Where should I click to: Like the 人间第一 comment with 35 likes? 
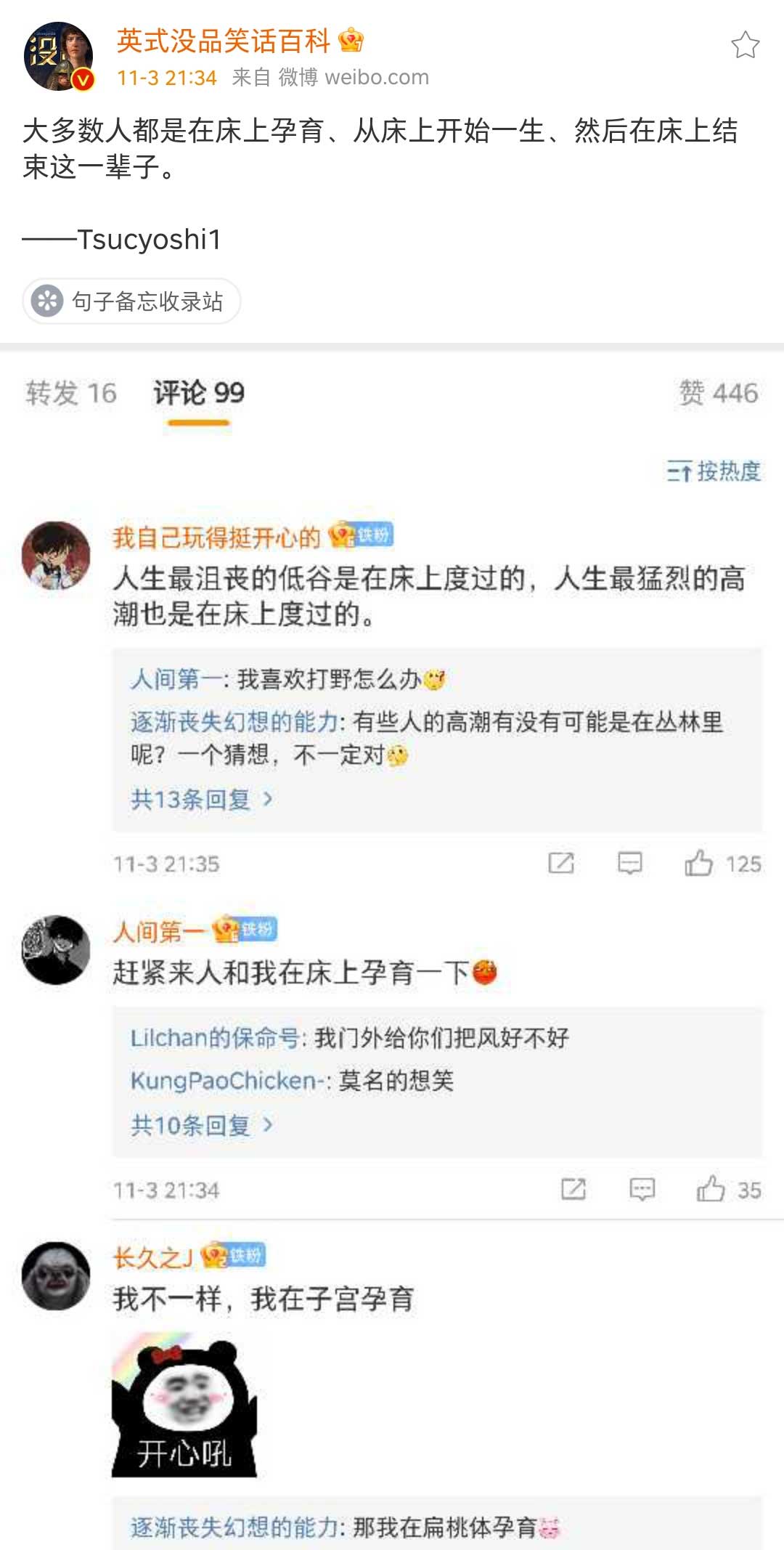711,1190
